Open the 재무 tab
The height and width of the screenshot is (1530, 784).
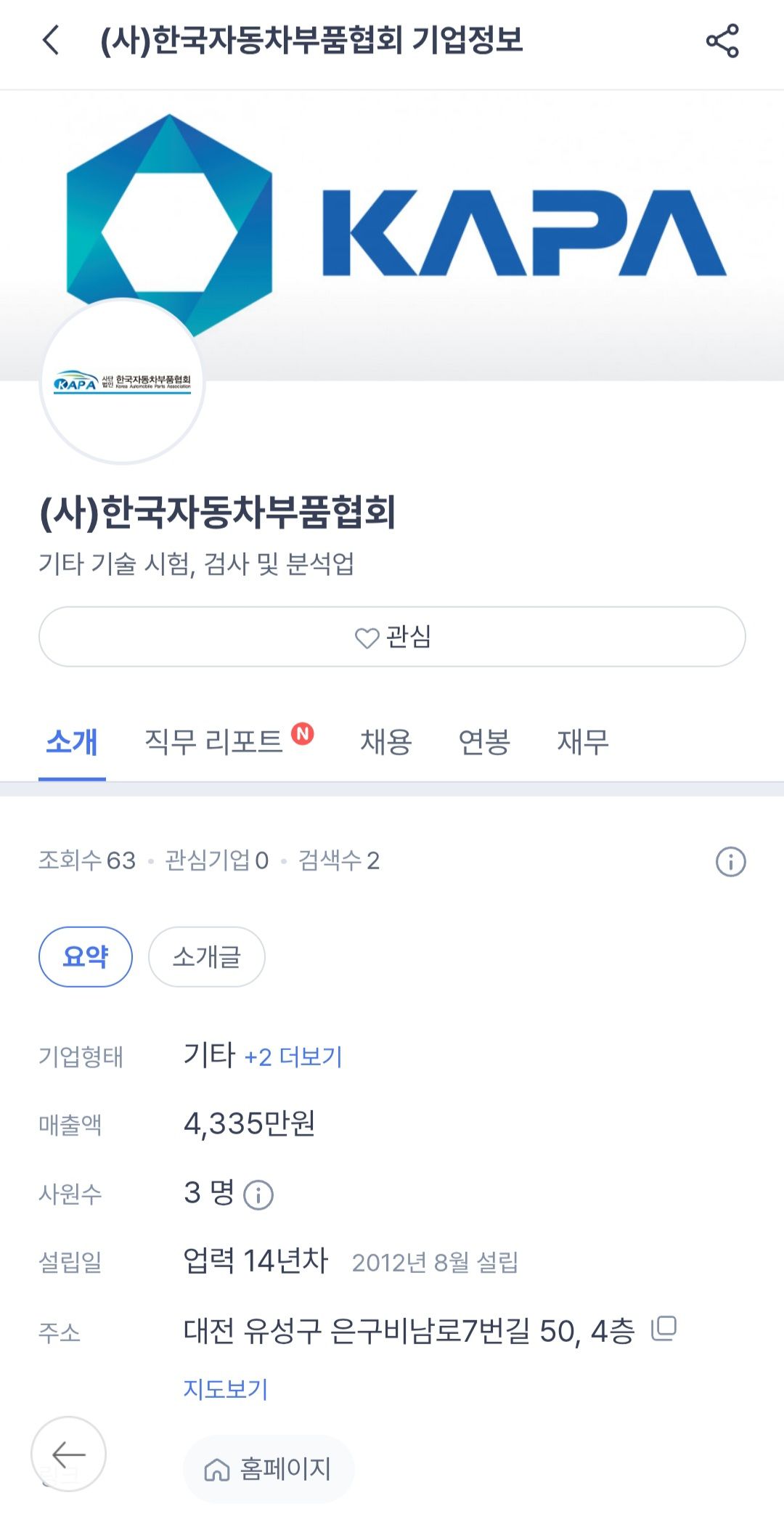pyautogui.click(x=583, y=741)
